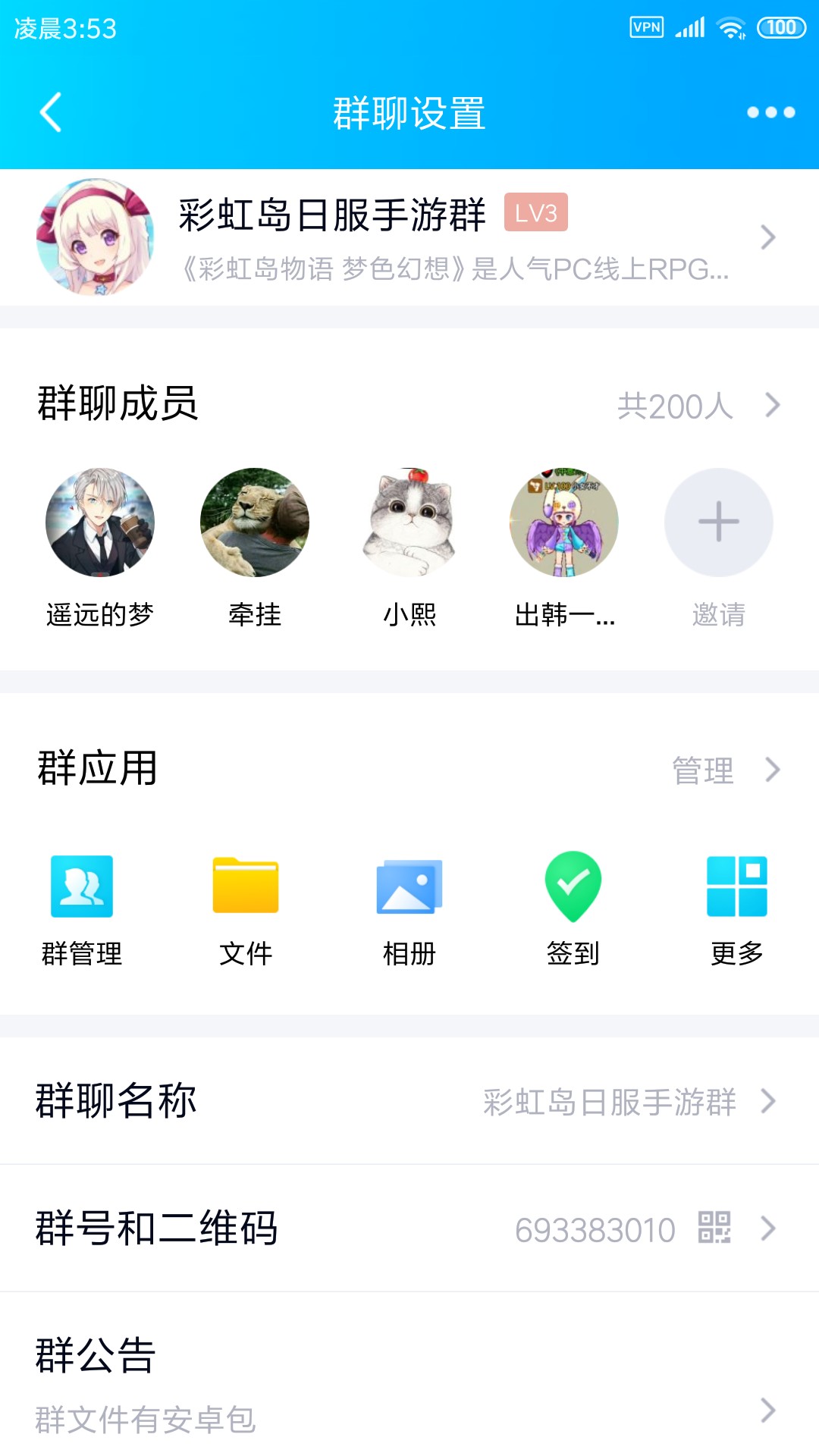
Task: Open 群号和二维码 row
Action: (409, 1228)
